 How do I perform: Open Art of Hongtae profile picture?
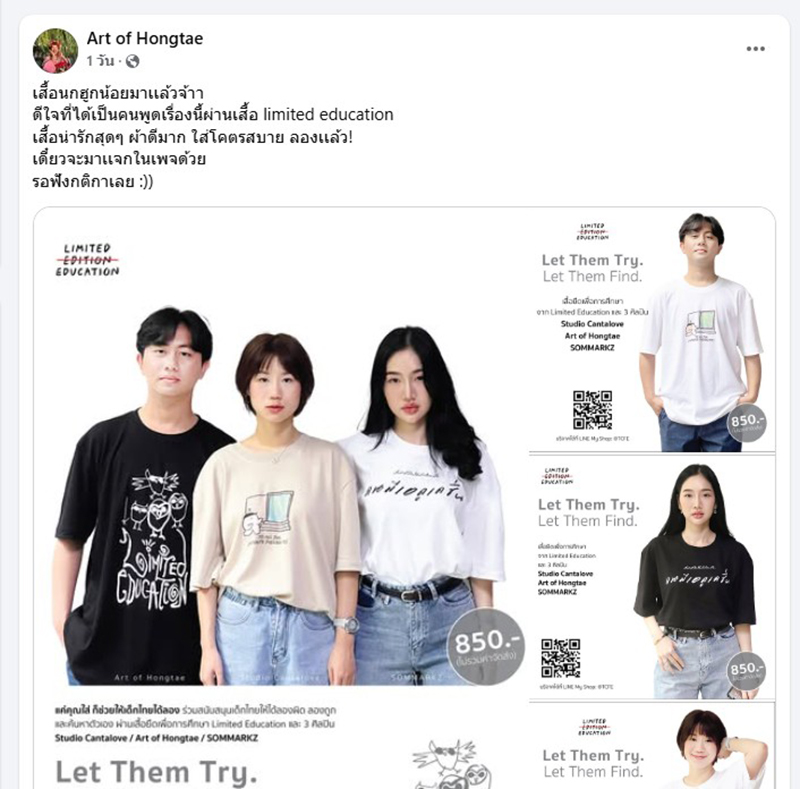(55, 50)
